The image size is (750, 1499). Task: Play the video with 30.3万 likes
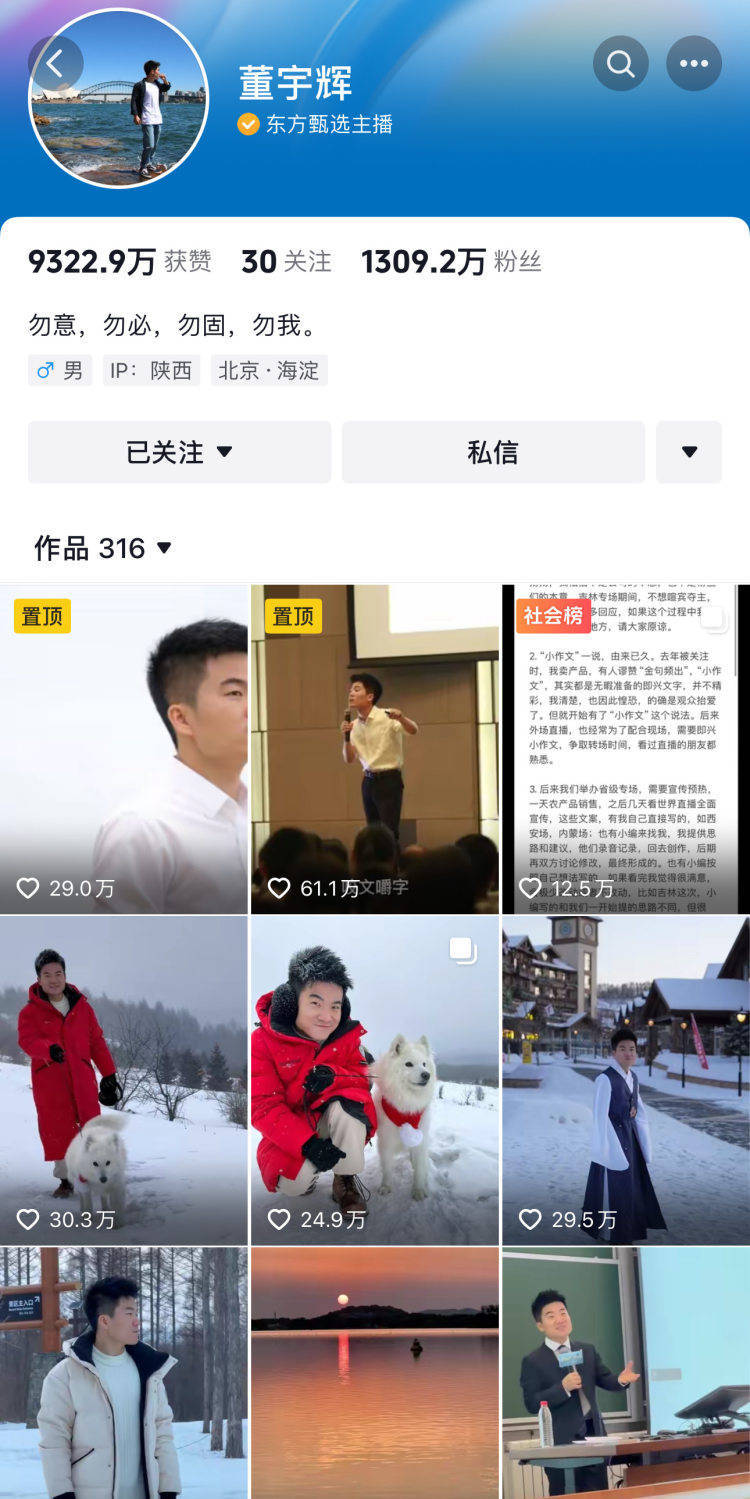coord(124,1080)
